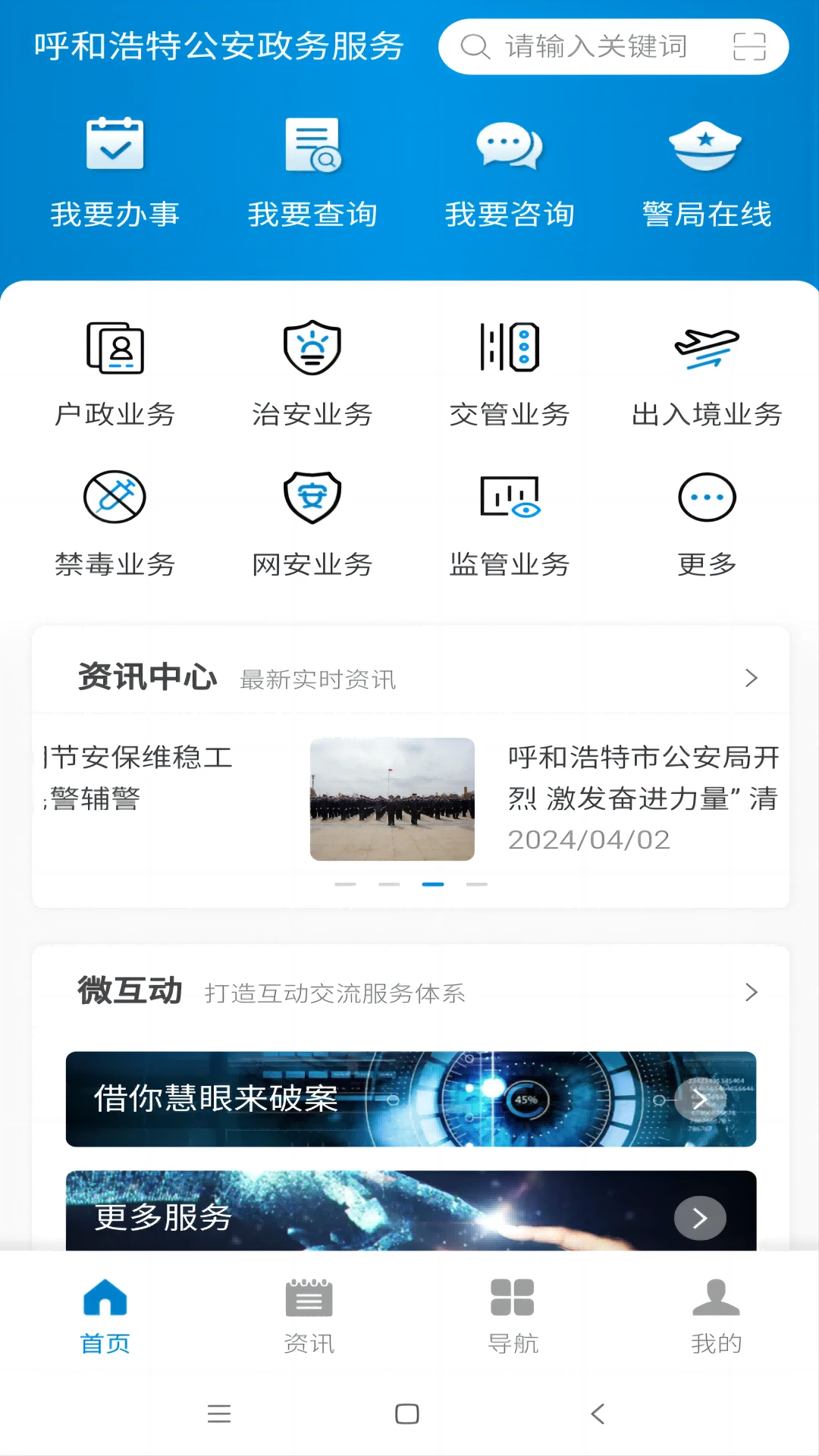
Task: Select the third carousel indicator dot
Action: [x=433, y=884]
